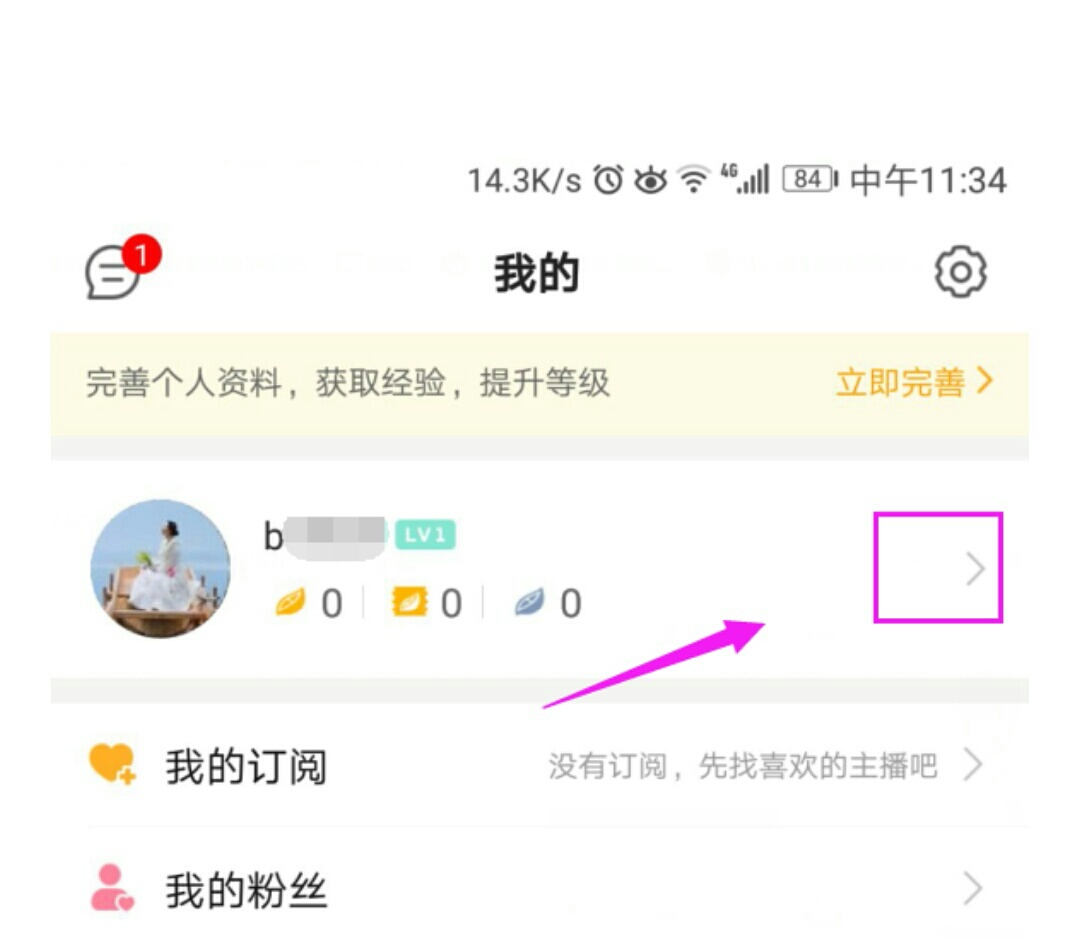
Task: Tap 立即完善 to complete profile
Action: click(913, 382)
